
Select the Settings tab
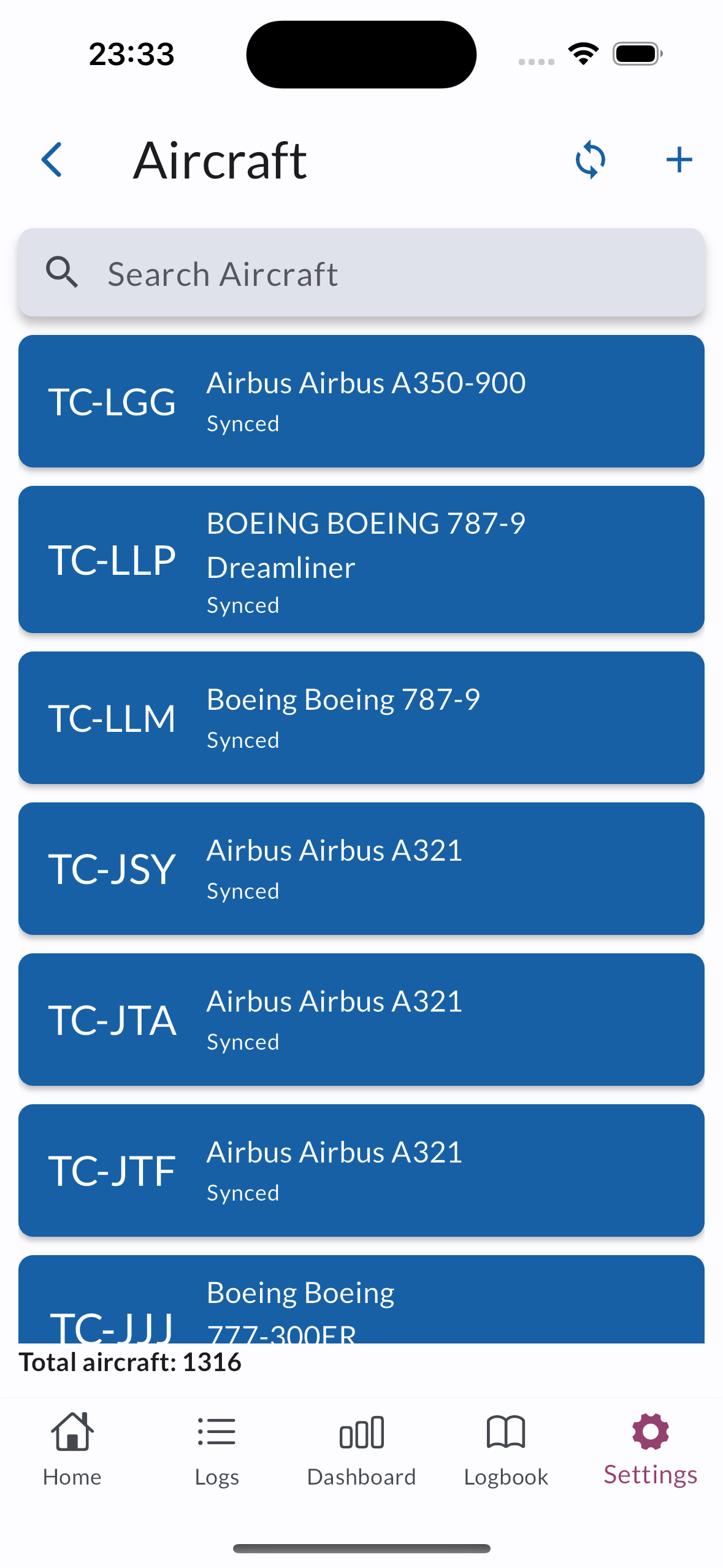pos(650,1450)
